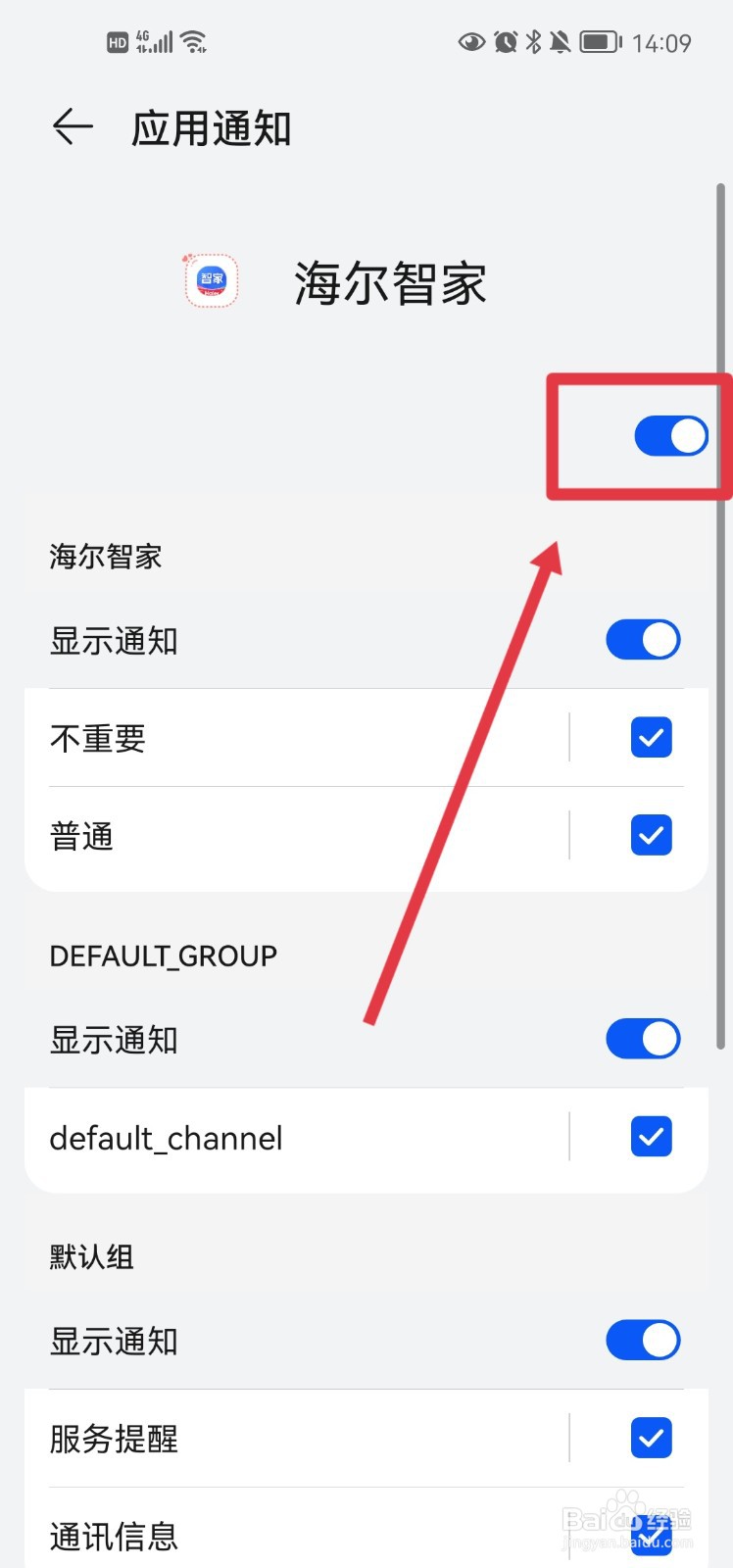Viewport: 733px width, 1568px height.
Task: Toggle 显示通知 under the 海尔智家 section
Action: point(643,639)
